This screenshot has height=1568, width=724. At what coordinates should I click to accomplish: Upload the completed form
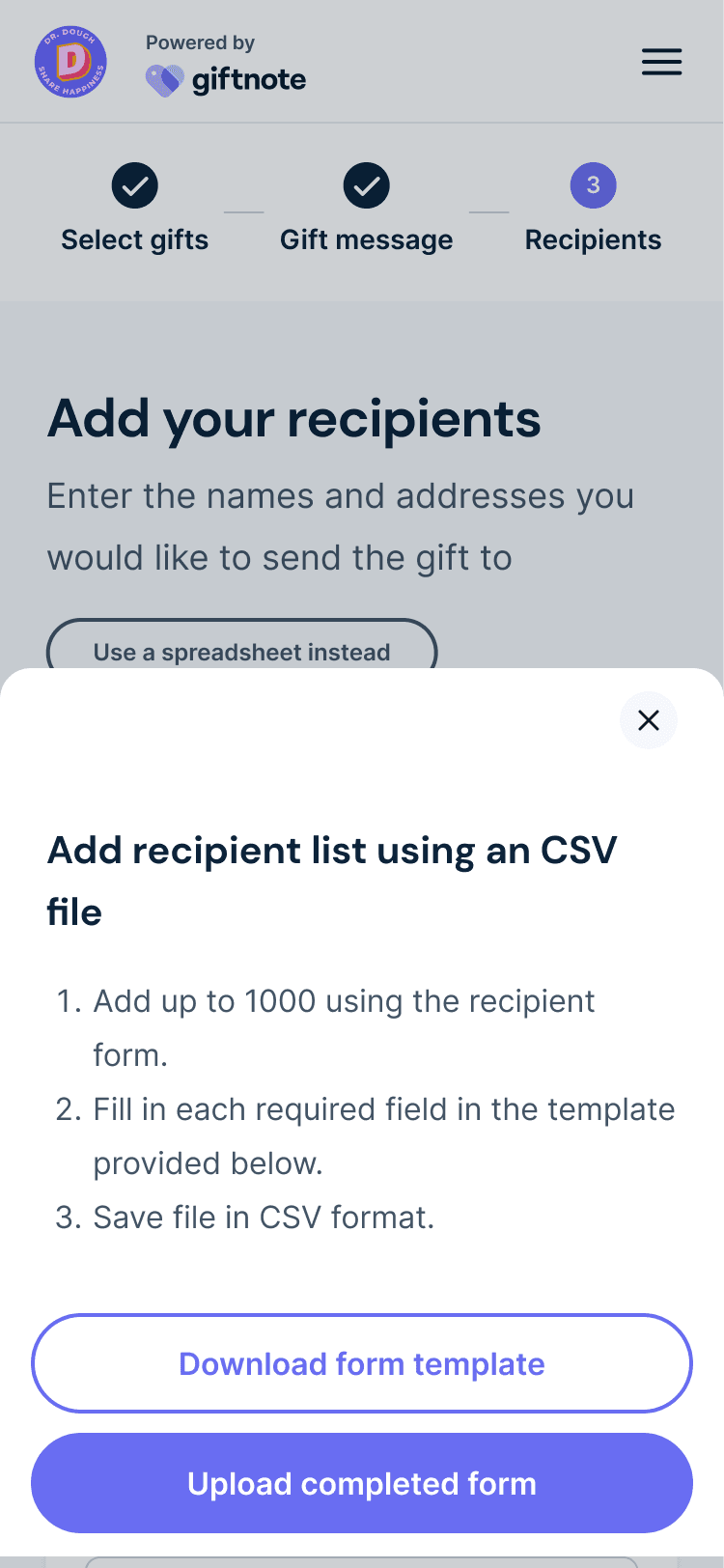362,1483
